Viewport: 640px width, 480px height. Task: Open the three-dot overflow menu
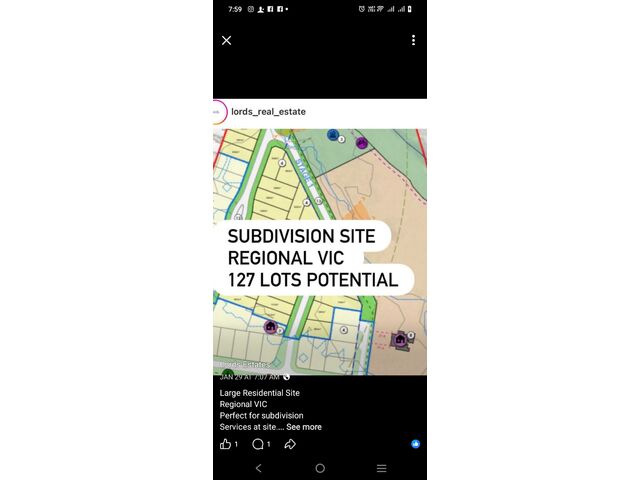tap(413, 40)
